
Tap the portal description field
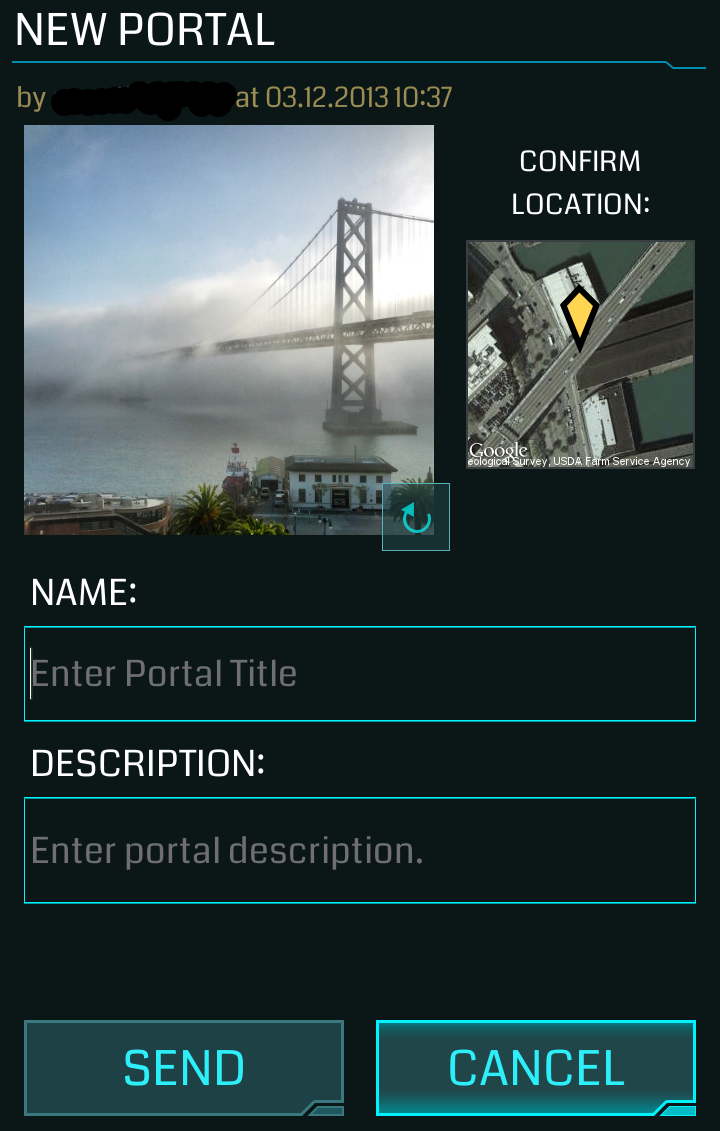pyautogui.click(x=360, y=850)
